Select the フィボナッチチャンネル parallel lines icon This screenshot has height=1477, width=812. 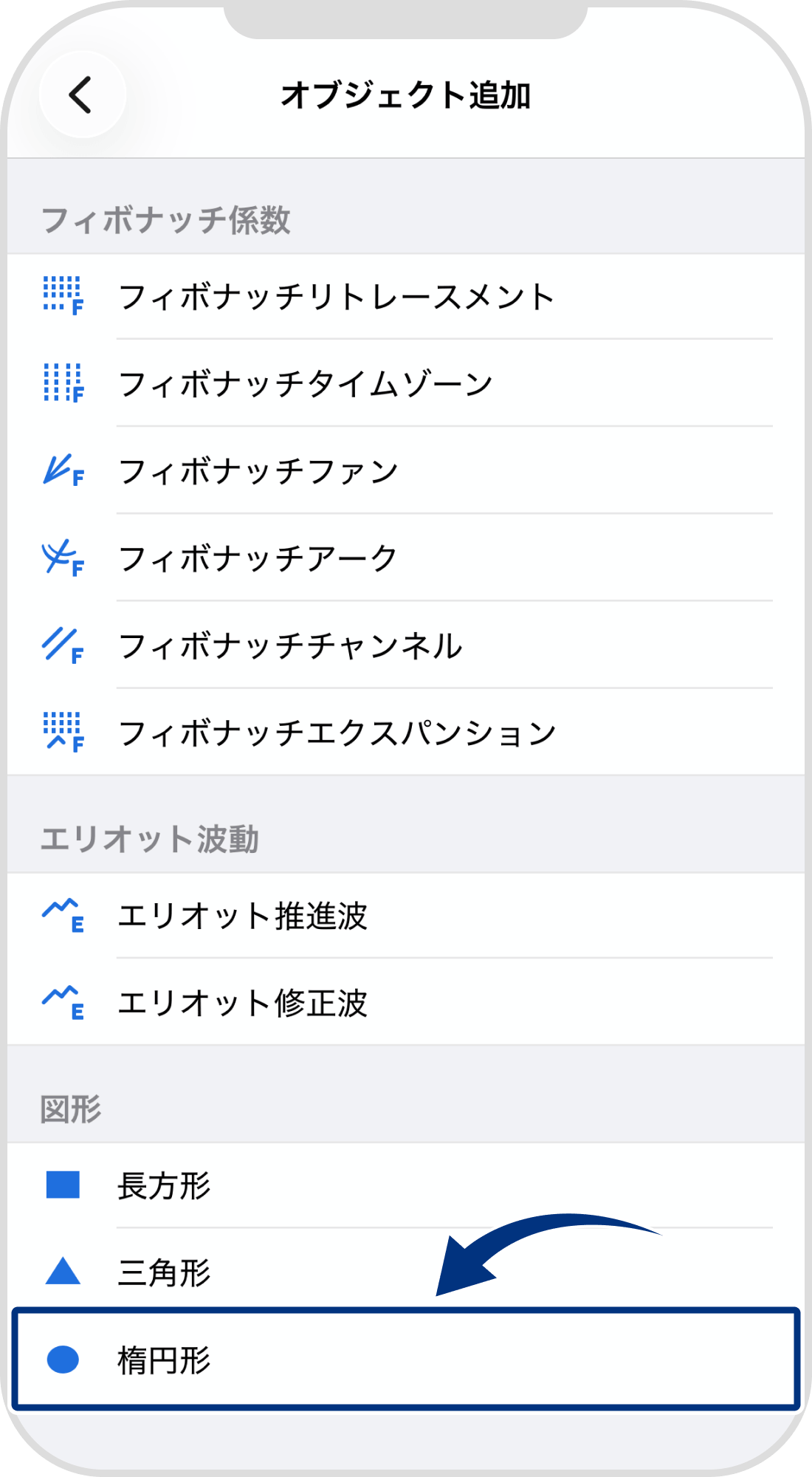tap(63, 645)
